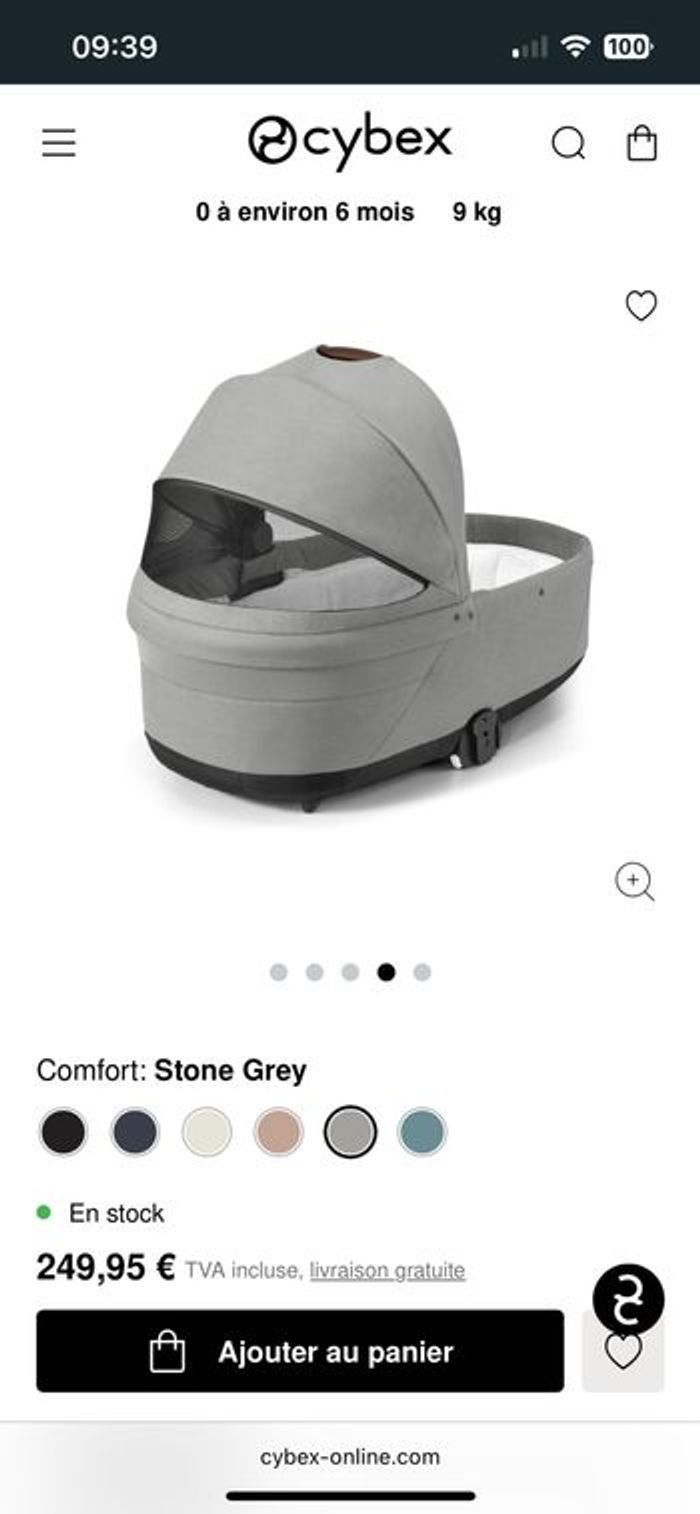Select the dark navy color swatch
Viewport: 700px width, 1514px height.
pyautogui.click(x=135, y=1132)
